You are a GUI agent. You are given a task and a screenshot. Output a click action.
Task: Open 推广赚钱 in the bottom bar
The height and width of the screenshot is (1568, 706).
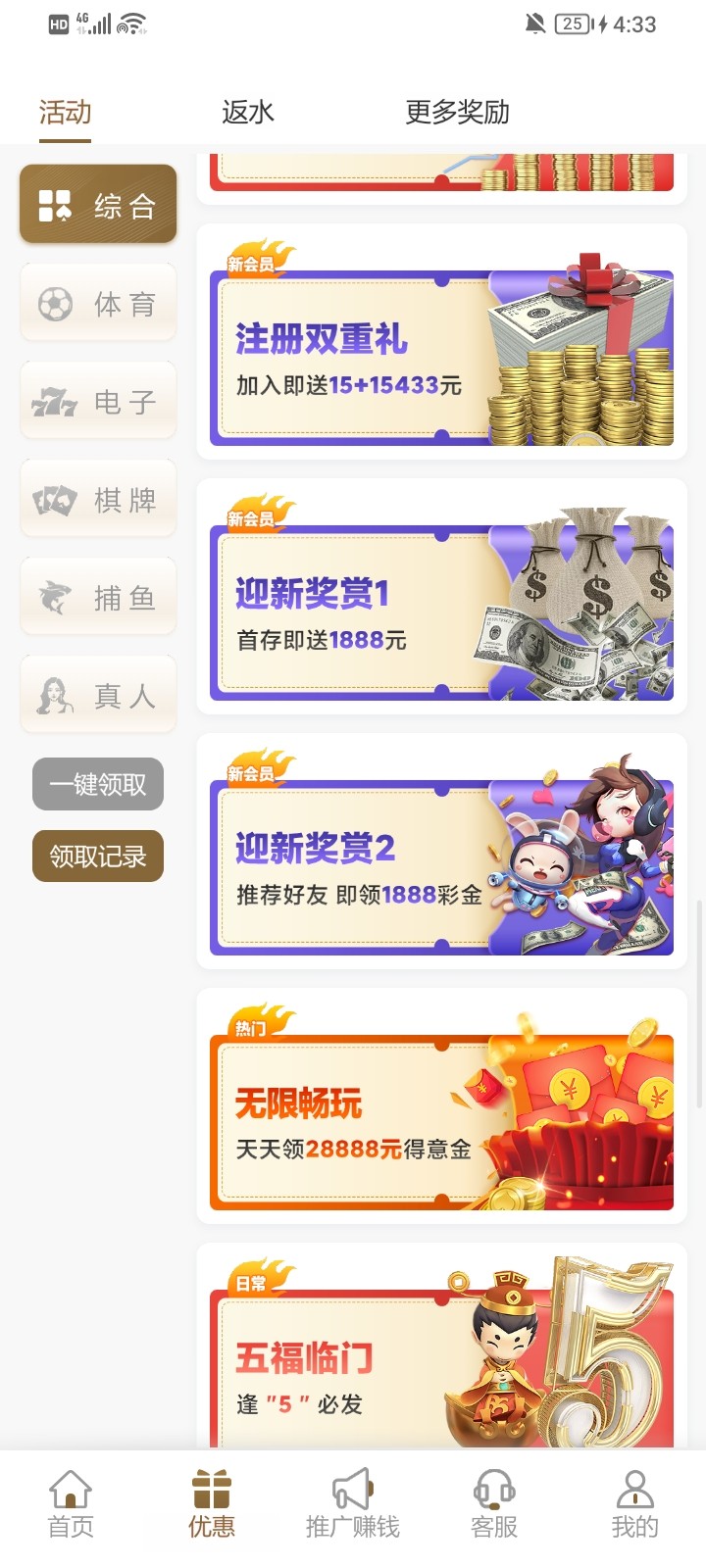(x=353, y=1504)
